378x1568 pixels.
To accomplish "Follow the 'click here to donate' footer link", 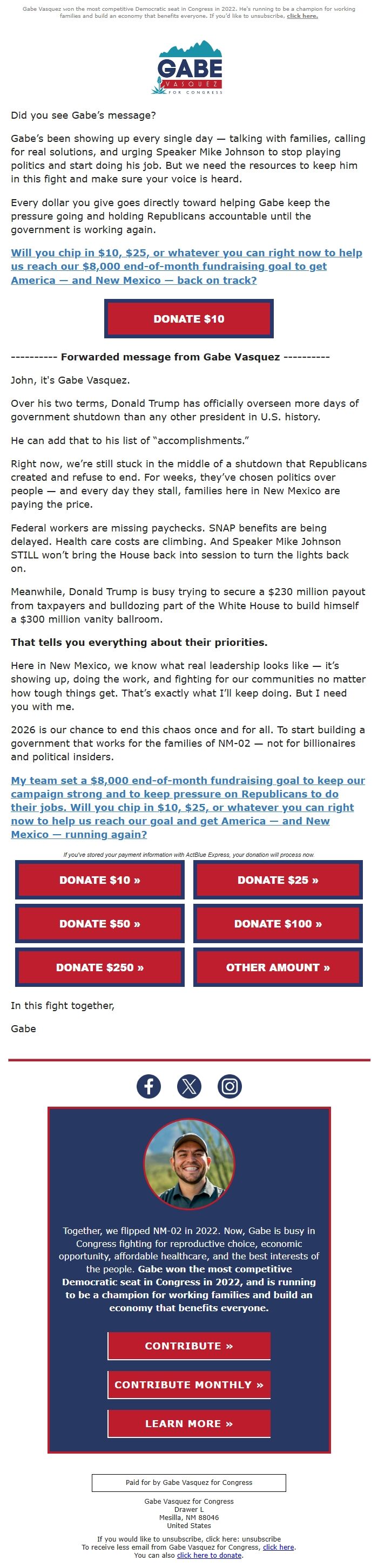I will pyautogui.click(x=209, y=1555).
